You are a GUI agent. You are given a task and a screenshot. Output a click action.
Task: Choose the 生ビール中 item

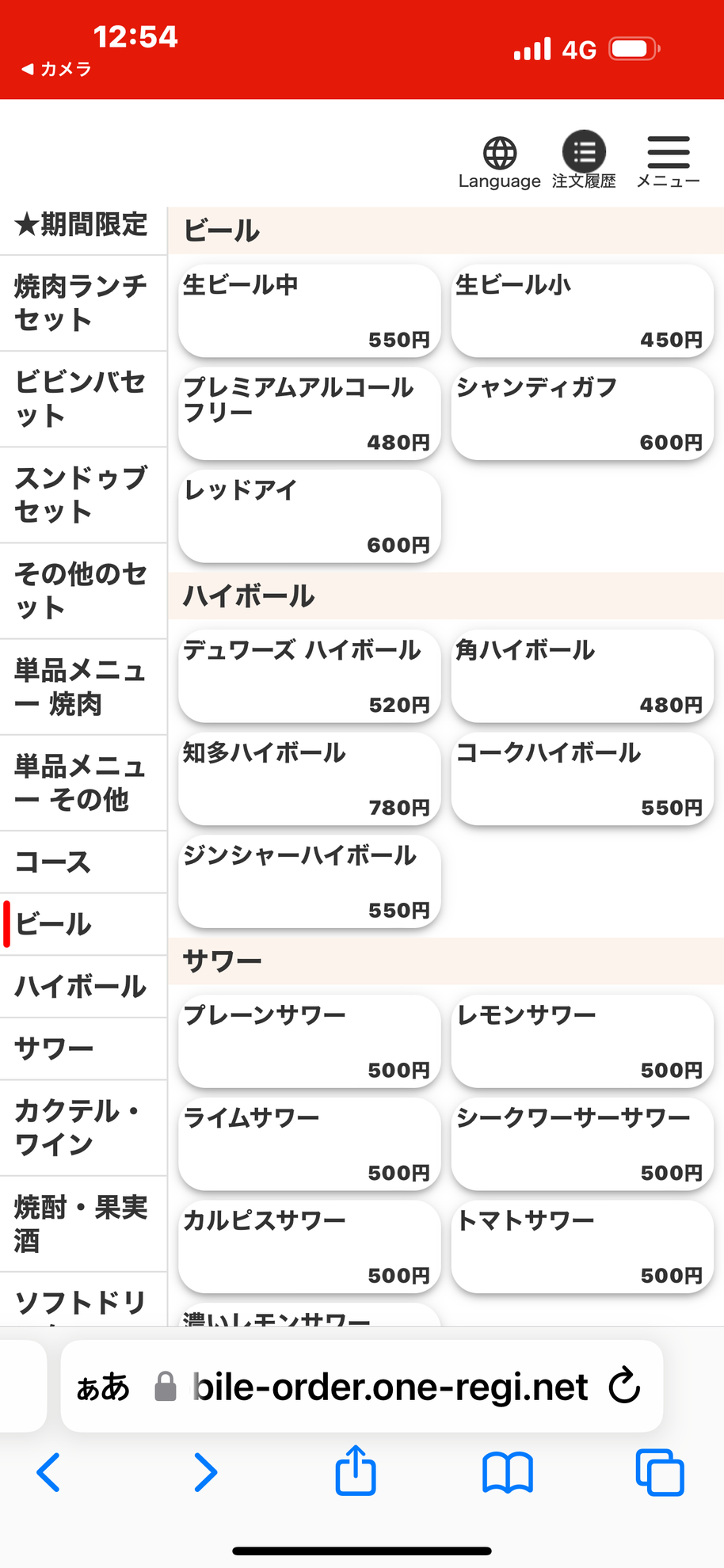310,310
